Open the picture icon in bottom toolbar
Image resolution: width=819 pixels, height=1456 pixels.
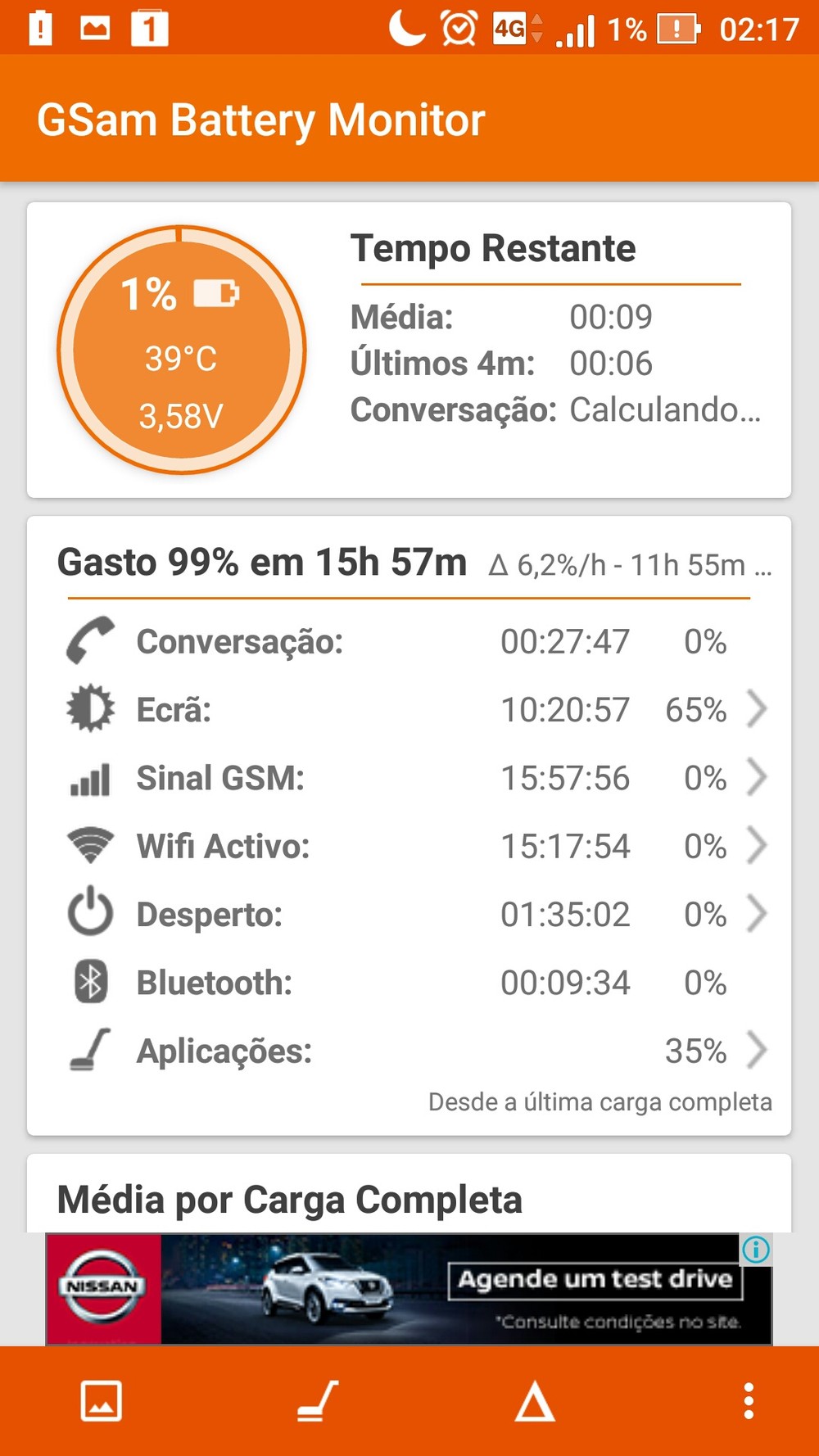pyautogui.click(x=102, y=1401)
